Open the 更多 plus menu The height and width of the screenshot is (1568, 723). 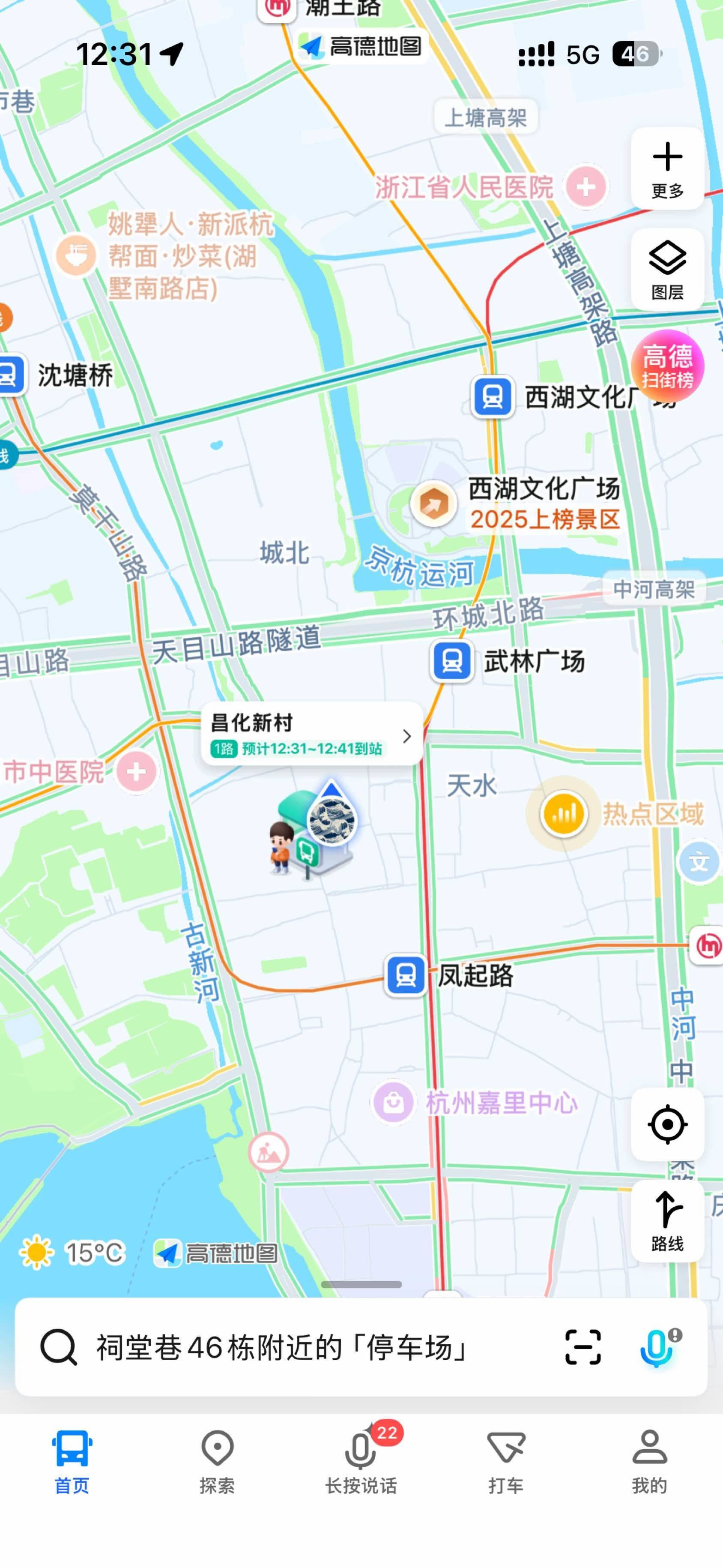[x=667, y=168]
